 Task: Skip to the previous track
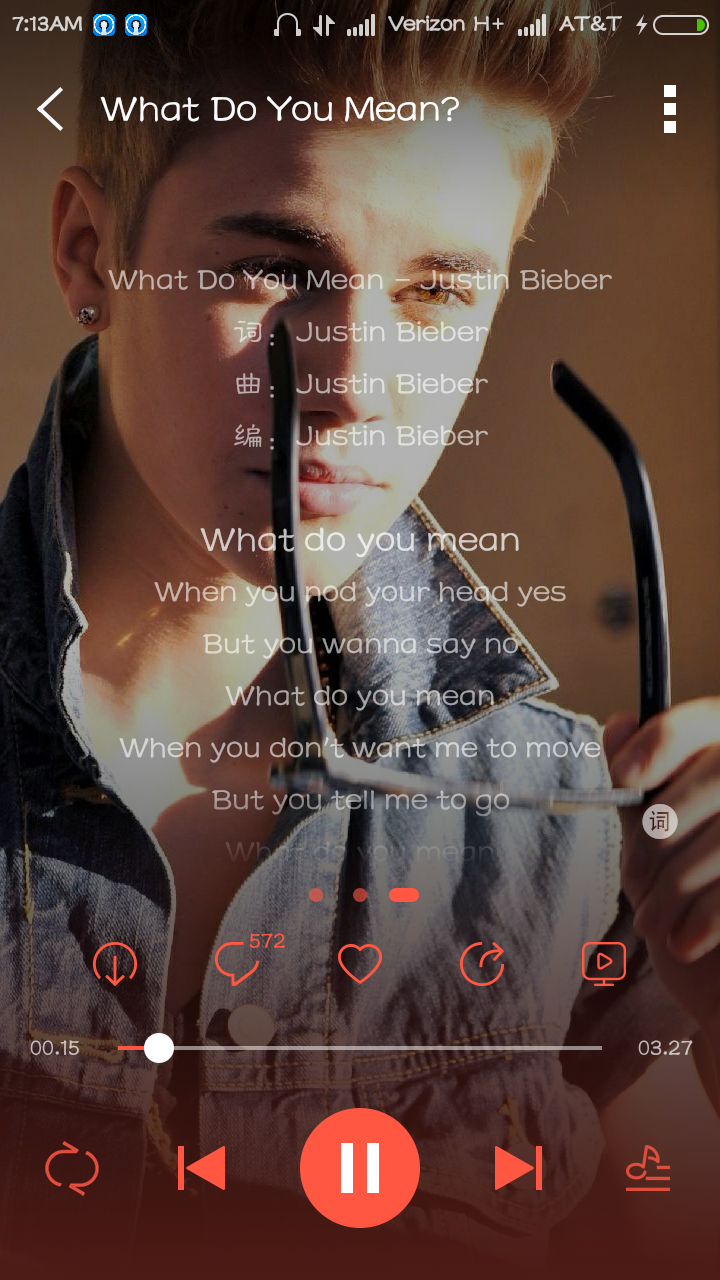202,1168
